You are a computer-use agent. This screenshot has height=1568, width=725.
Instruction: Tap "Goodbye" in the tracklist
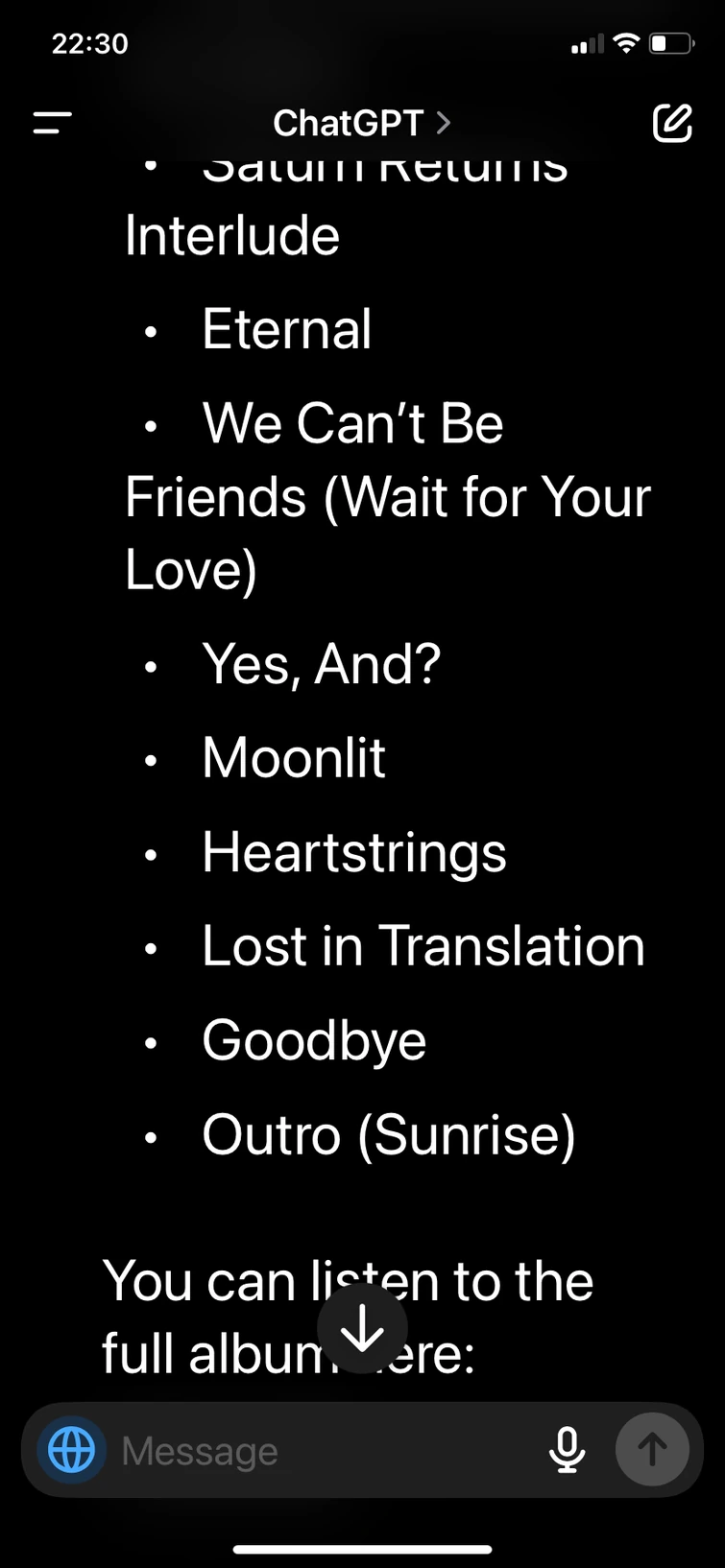(314, 1039)
